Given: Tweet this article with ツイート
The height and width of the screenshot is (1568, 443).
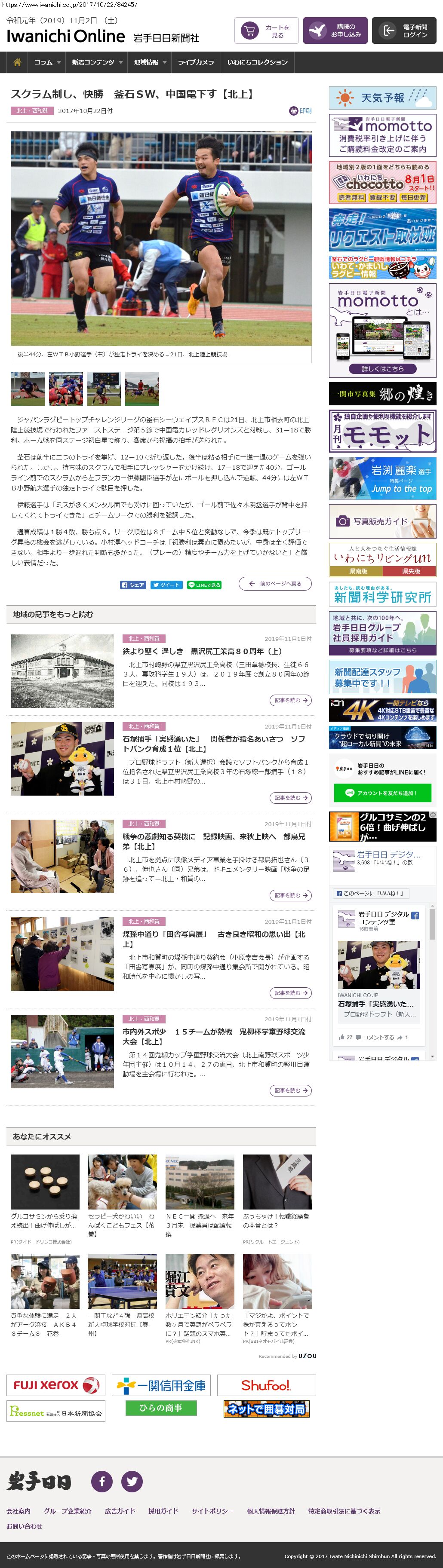Looking at the screenshot, I should point(166,585).
